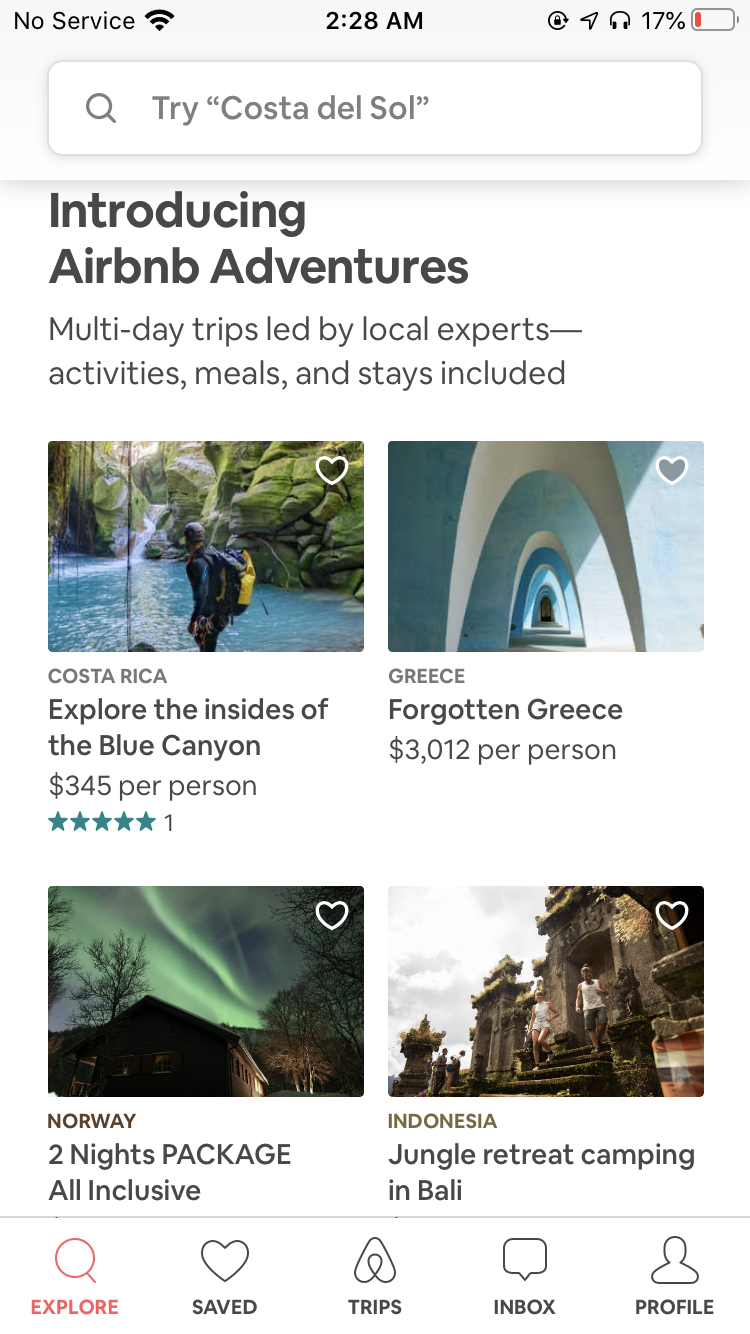Open the "Costa del Sol" search box

[375, 108]
